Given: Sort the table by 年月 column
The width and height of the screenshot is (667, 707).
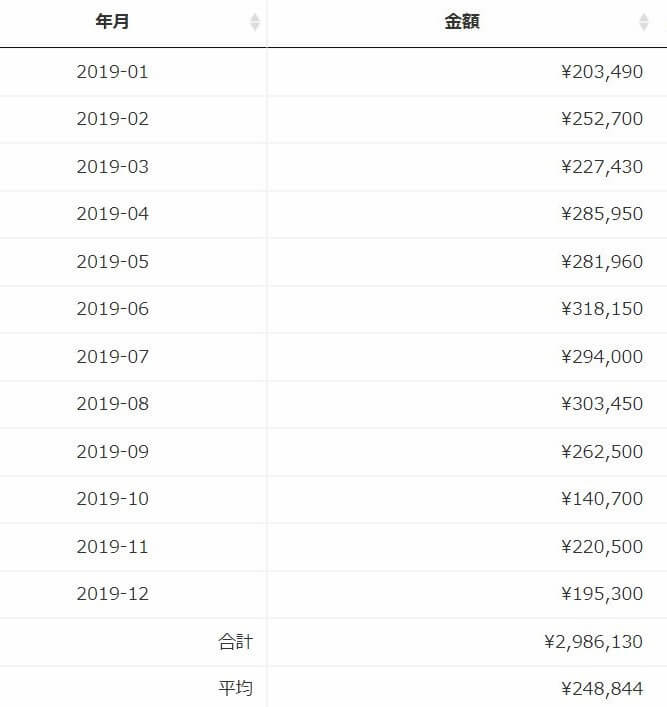Looking at the screenshot, I should (x=255, y=22).
